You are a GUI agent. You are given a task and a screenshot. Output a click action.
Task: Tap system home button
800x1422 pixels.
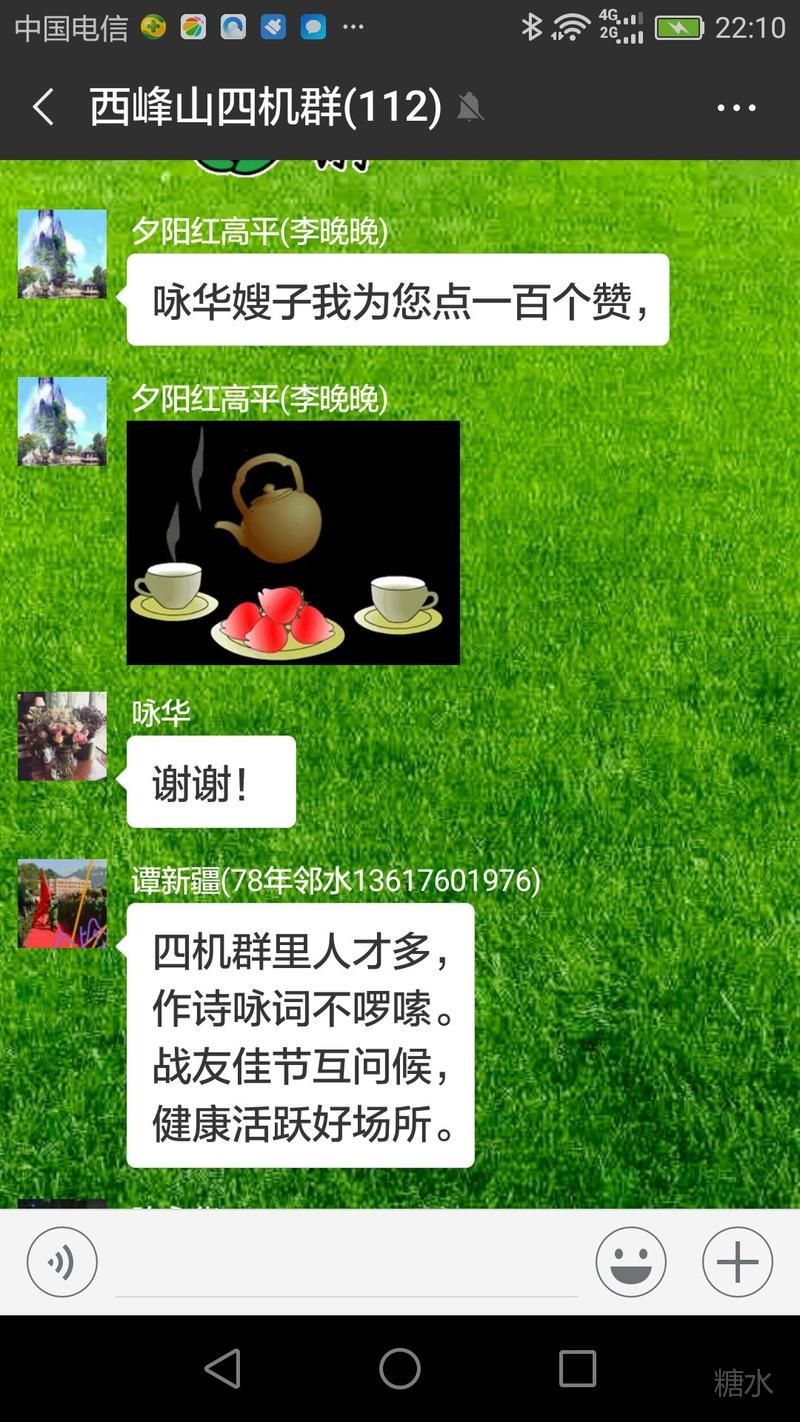(x=400, y=1368)
